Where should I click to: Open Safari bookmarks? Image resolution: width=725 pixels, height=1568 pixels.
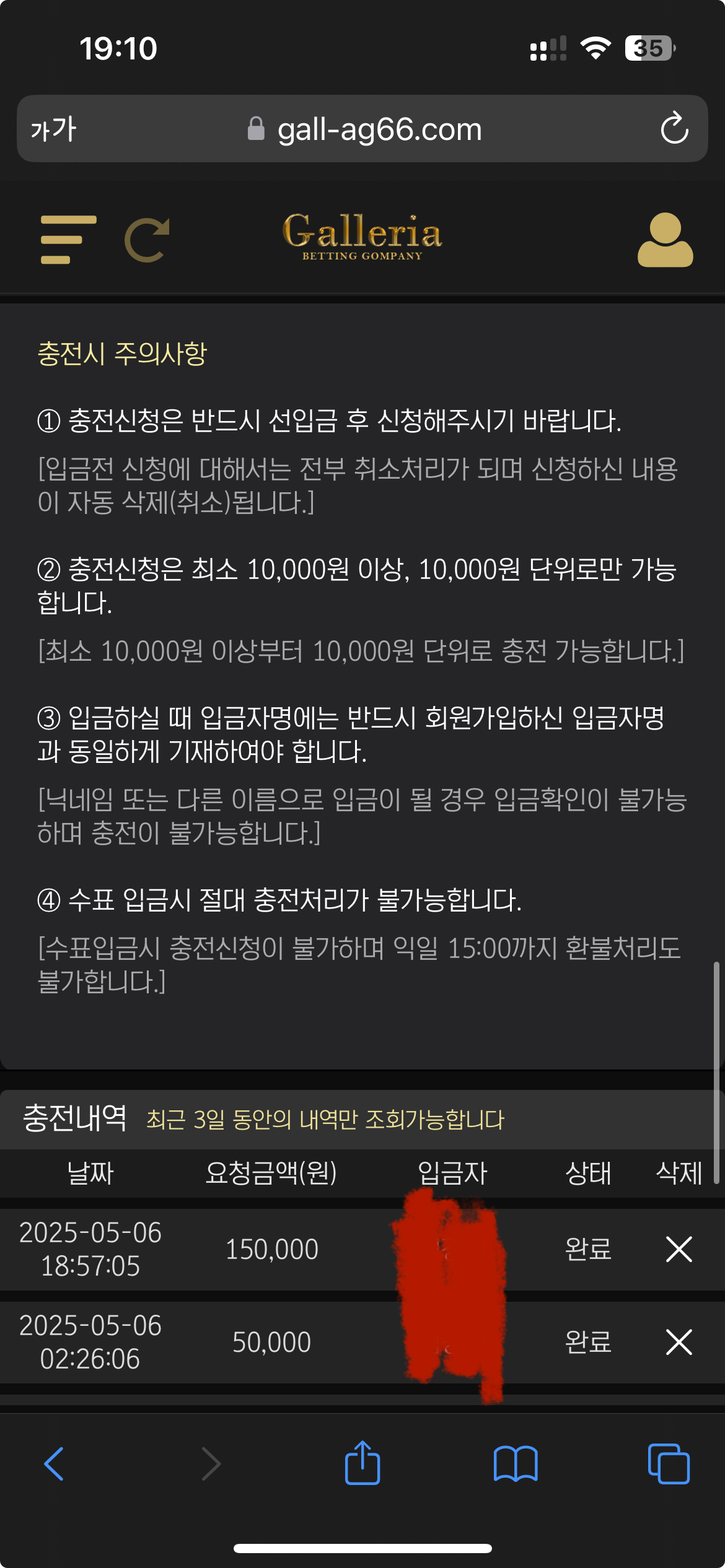point(516,1464)
